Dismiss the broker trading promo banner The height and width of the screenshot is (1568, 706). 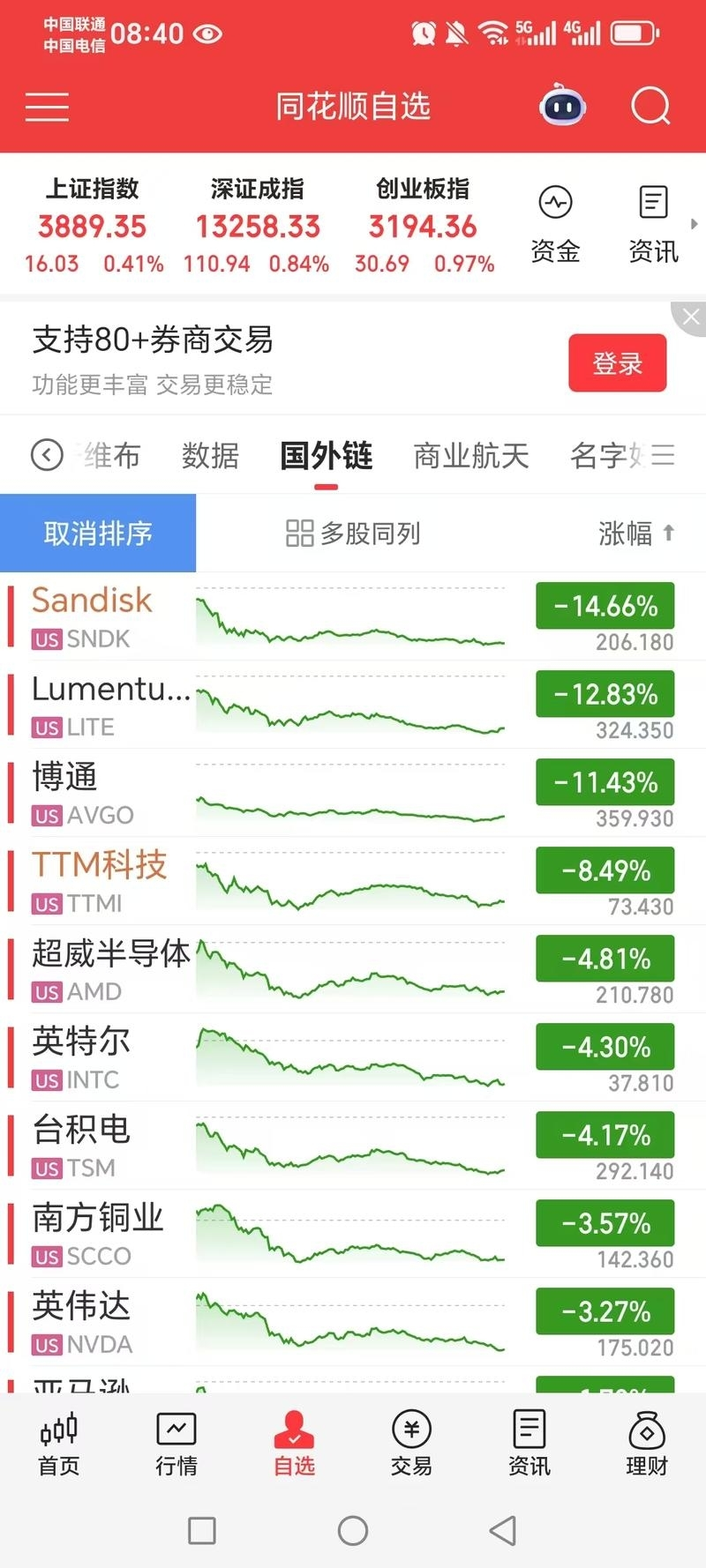689,317
